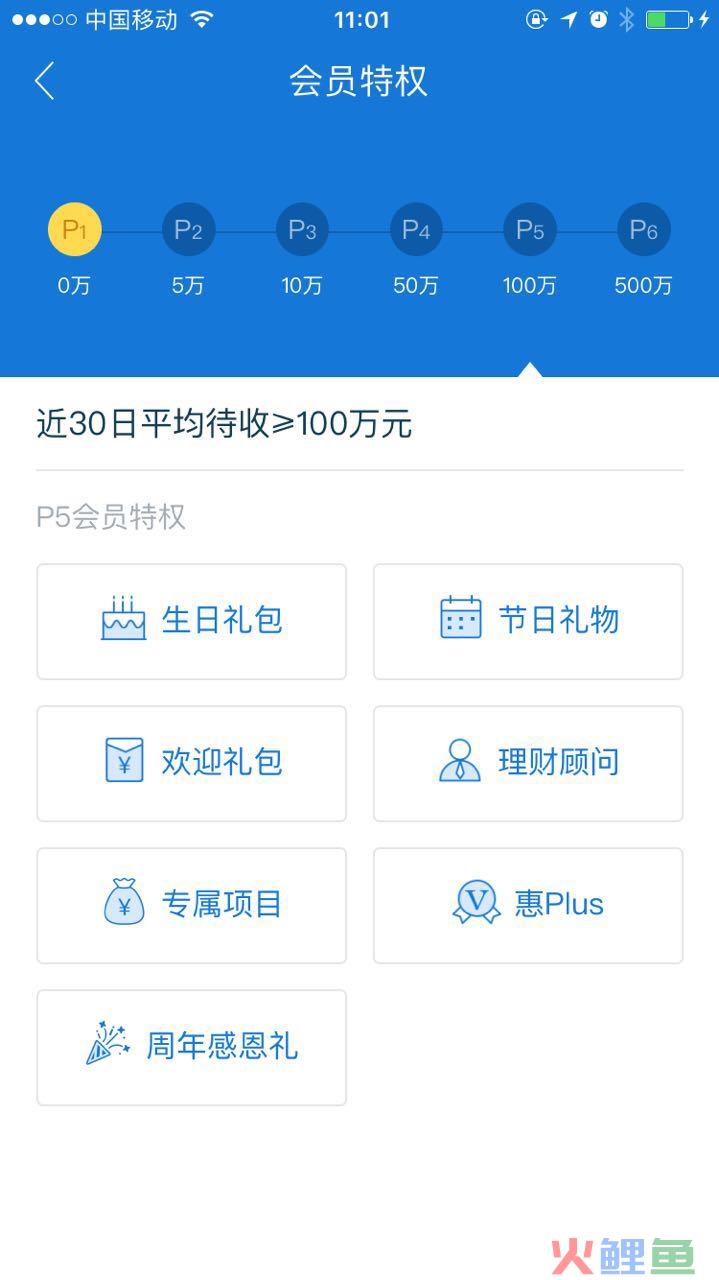View the 惠Plus privilege
Screen dimensions: 719x1280
click(528, 905)
